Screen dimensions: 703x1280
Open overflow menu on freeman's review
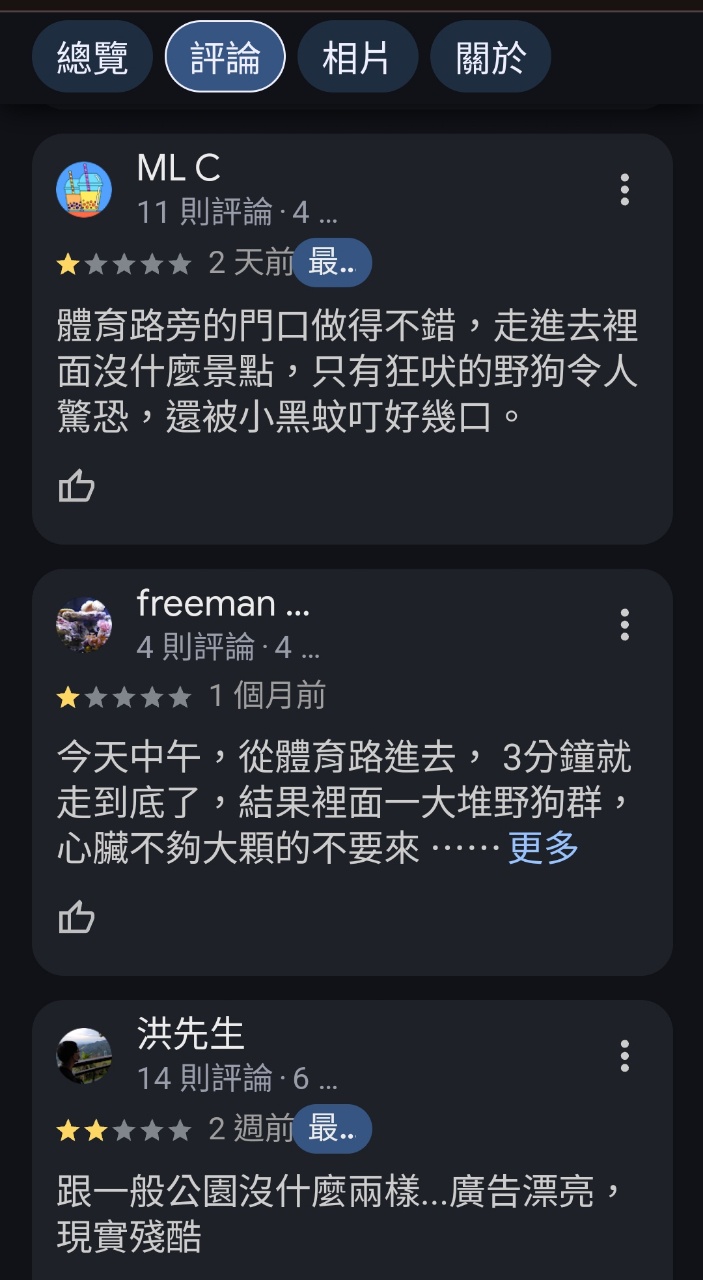pos(624,625)
